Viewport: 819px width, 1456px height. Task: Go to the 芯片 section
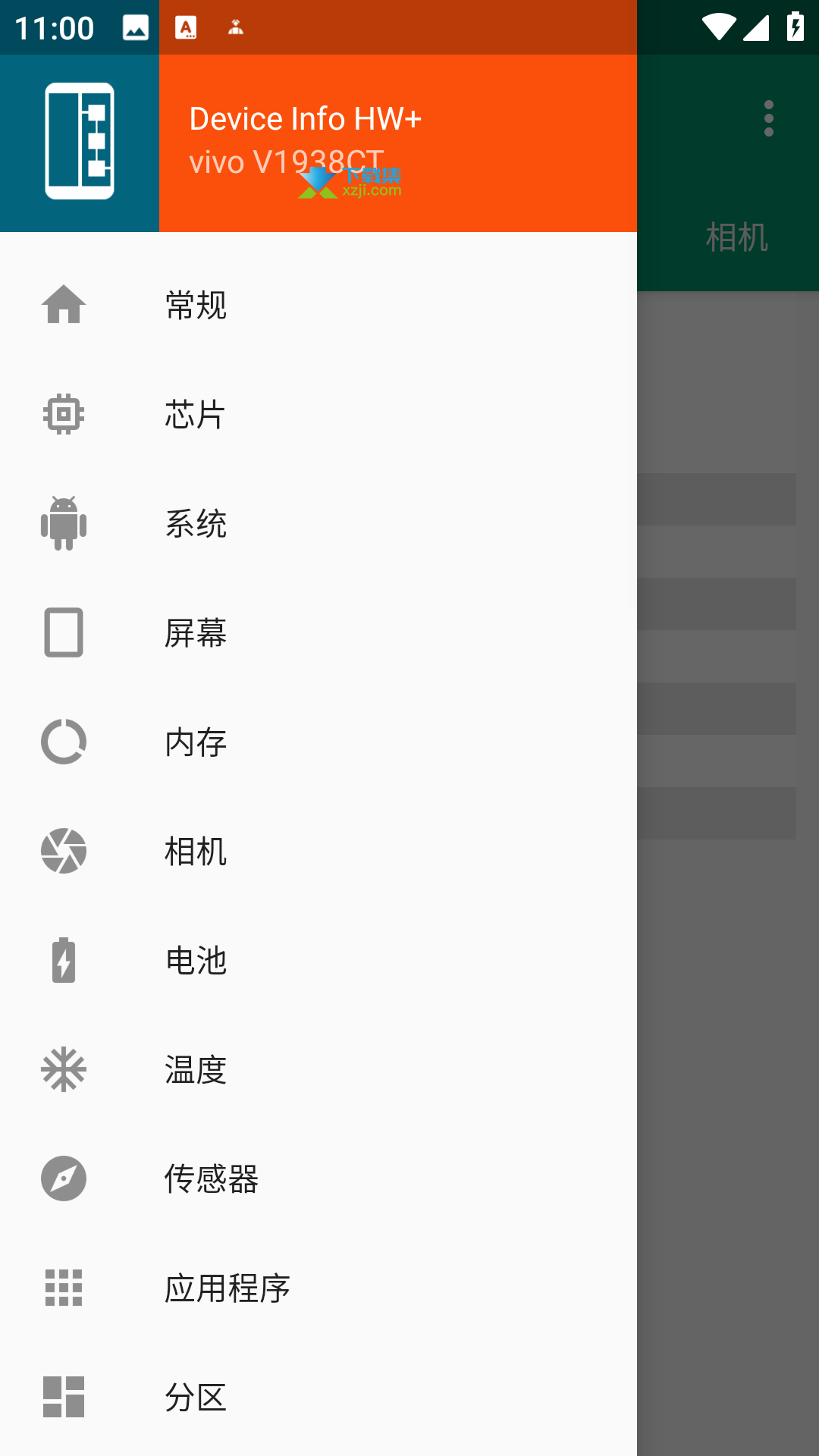point(318,414)
